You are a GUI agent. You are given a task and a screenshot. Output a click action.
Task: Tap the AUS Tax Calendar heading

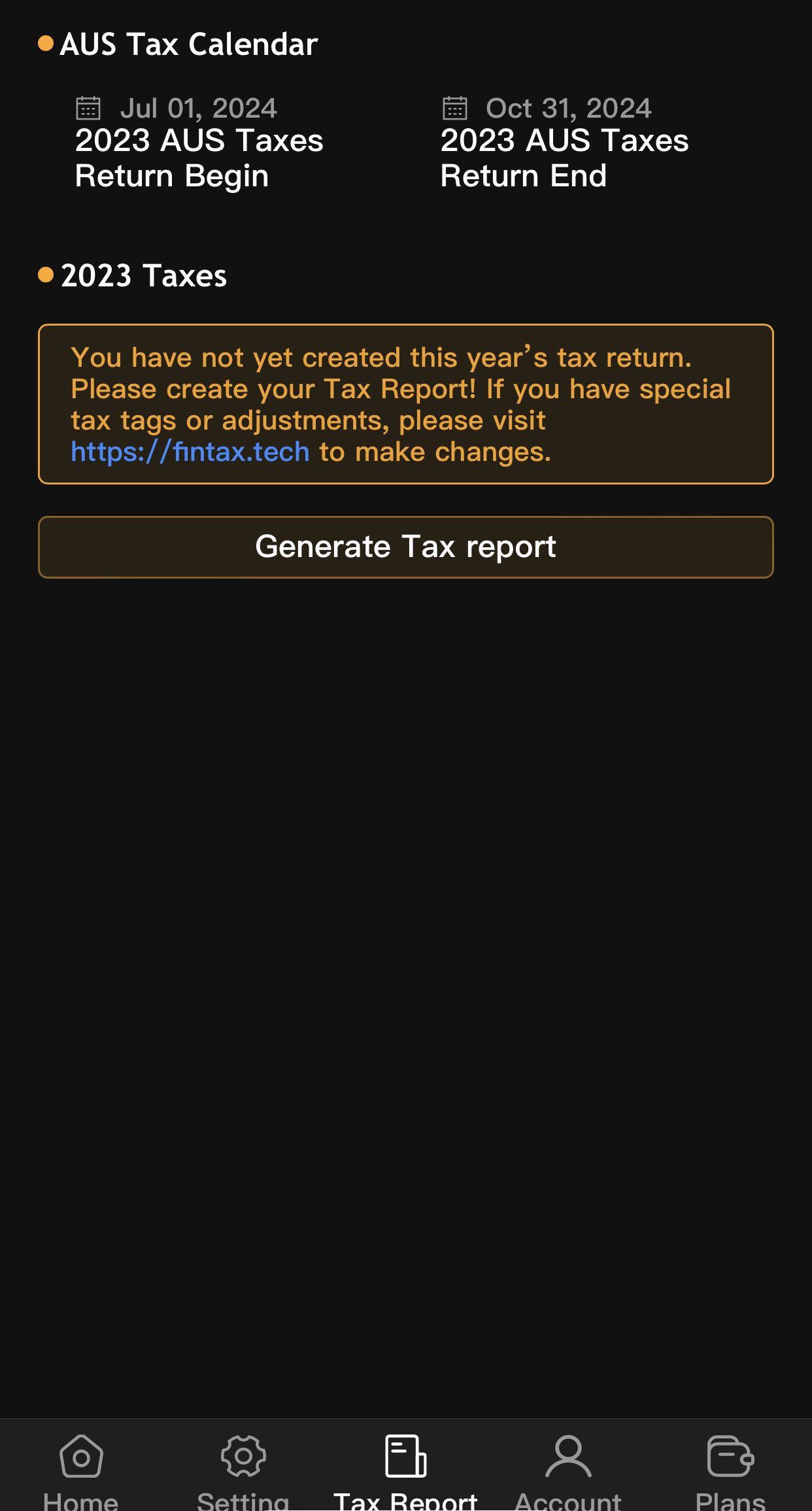point(188,44)
